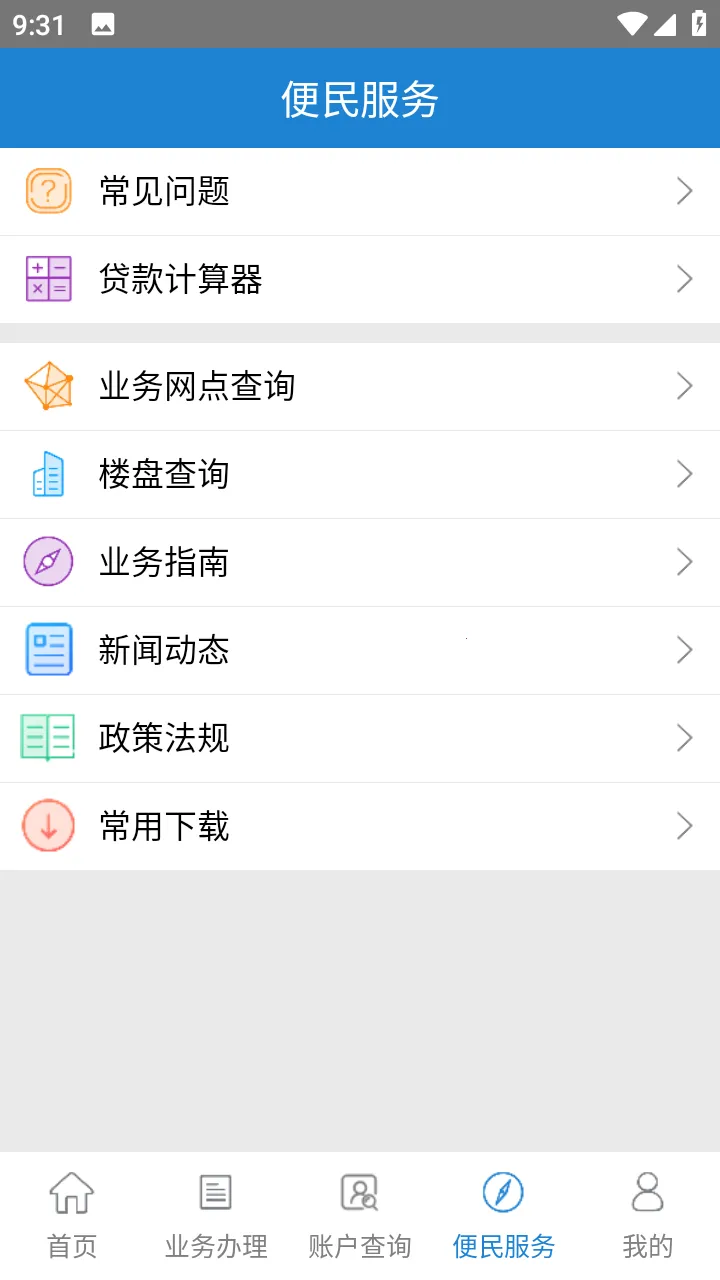720x1280 pixels.
Task: View the 业务指南 business guide
Action: click(x=360, y=562)
